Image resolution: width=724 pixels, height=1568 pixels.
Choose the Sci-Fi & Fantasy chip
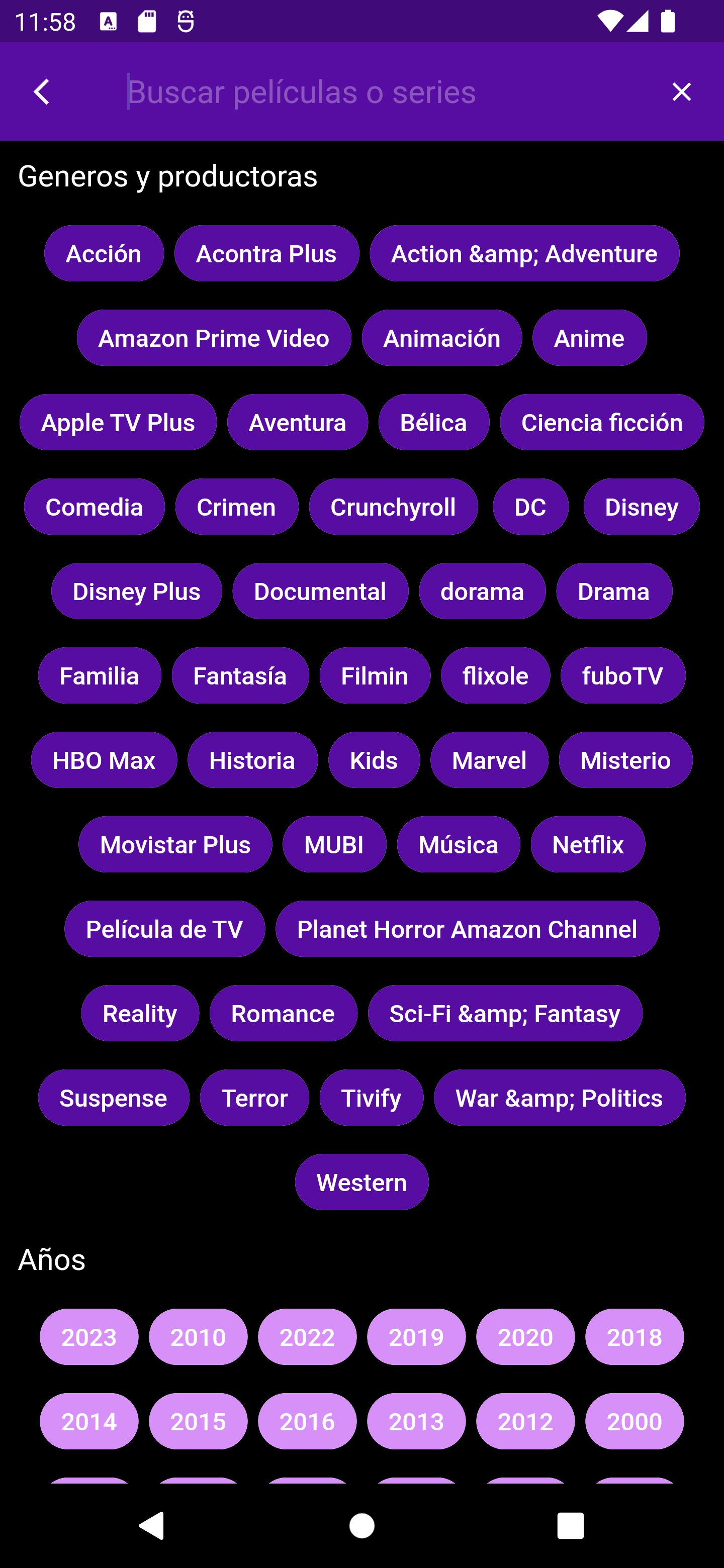click(504, 1013)
